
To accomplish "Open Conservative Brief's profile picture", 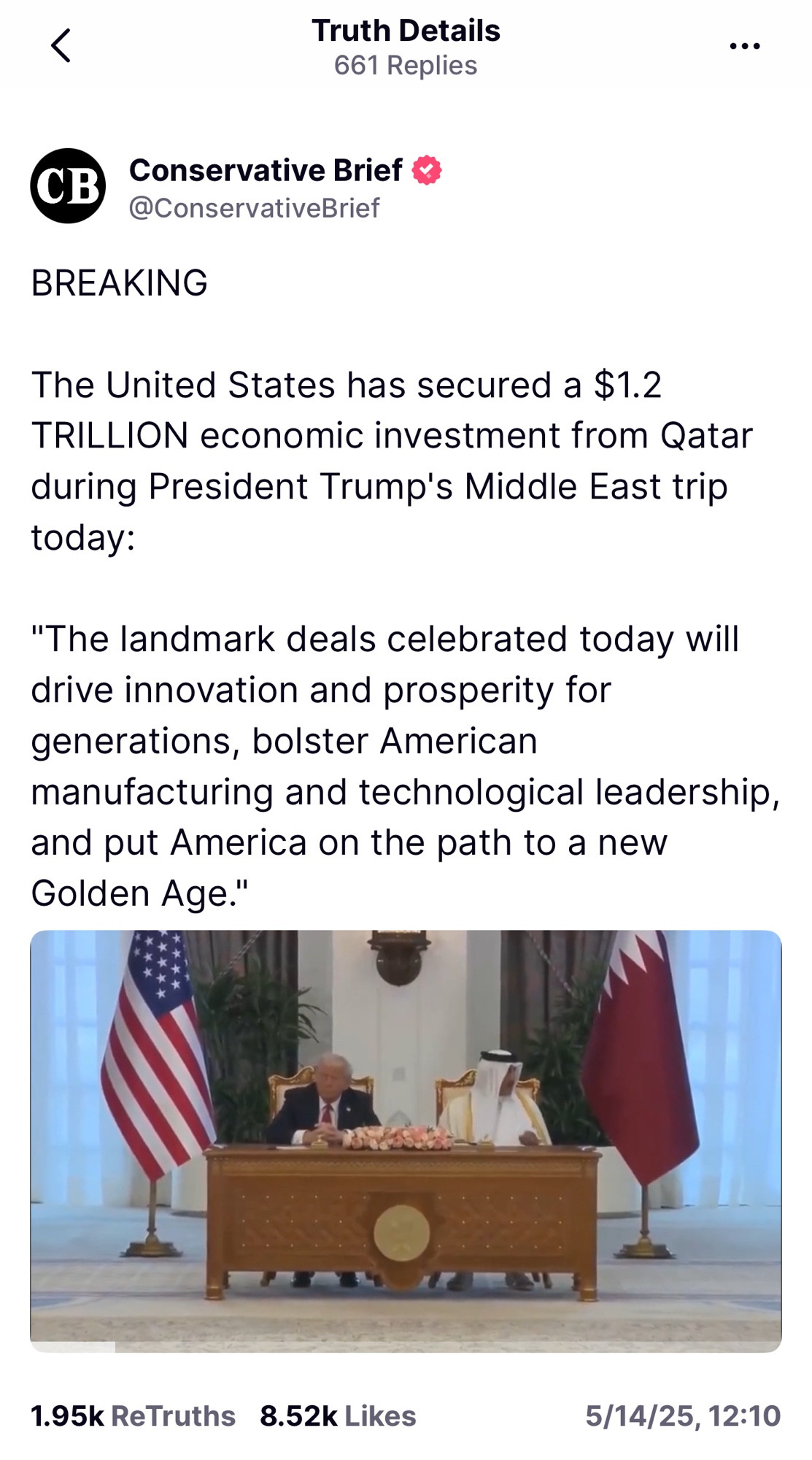I will pos(68,185).
